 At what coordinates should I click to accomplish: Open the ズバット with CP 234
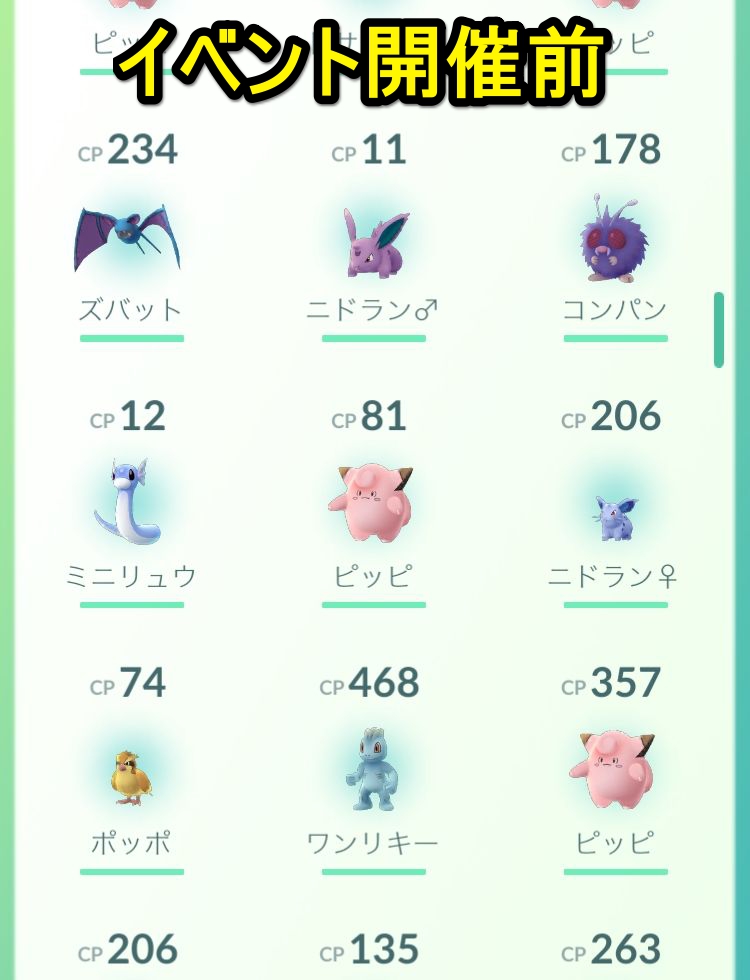[130, 241]
